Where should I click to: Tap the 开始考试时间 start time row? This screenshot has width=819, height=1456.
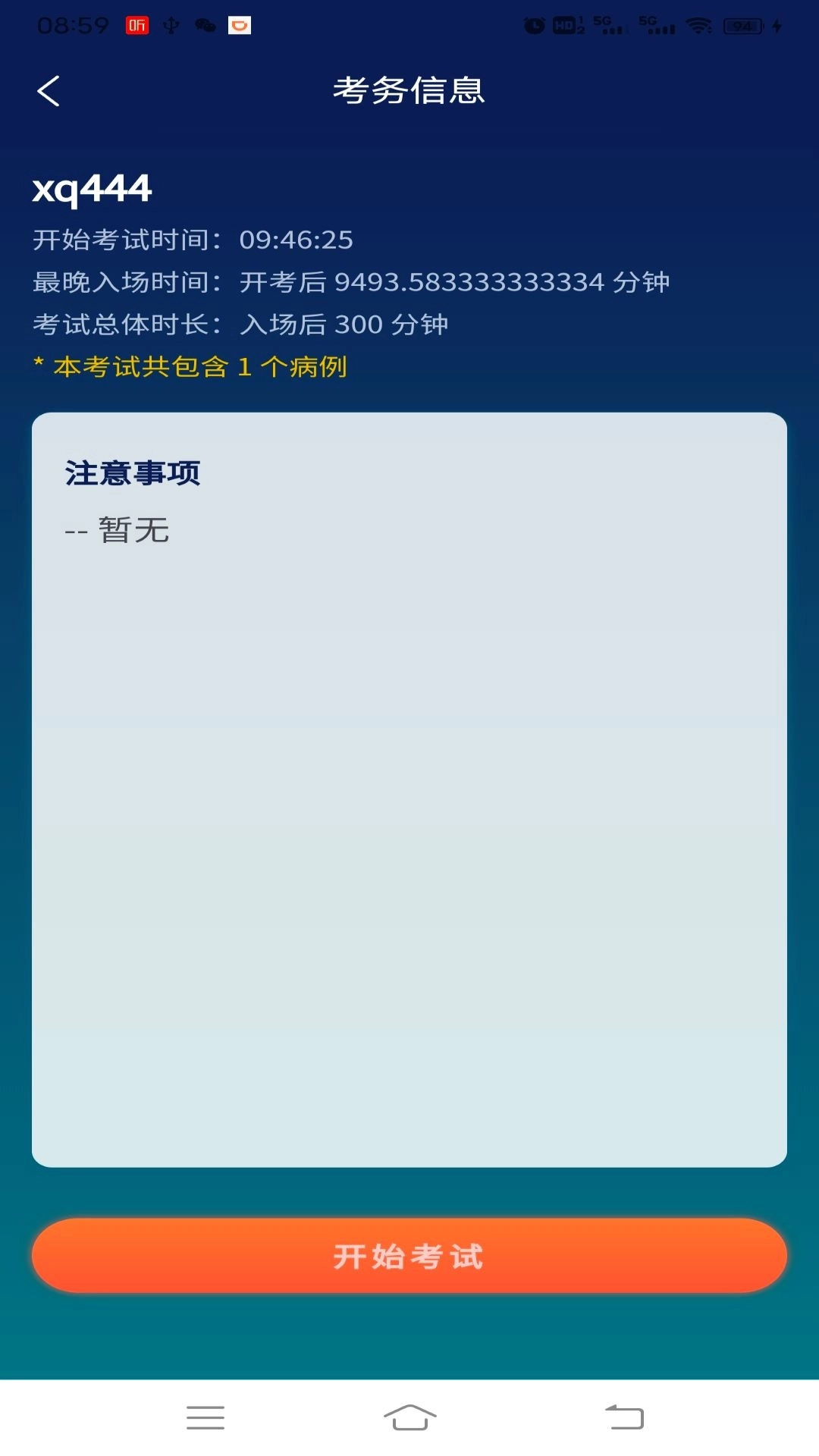point(192,239)
